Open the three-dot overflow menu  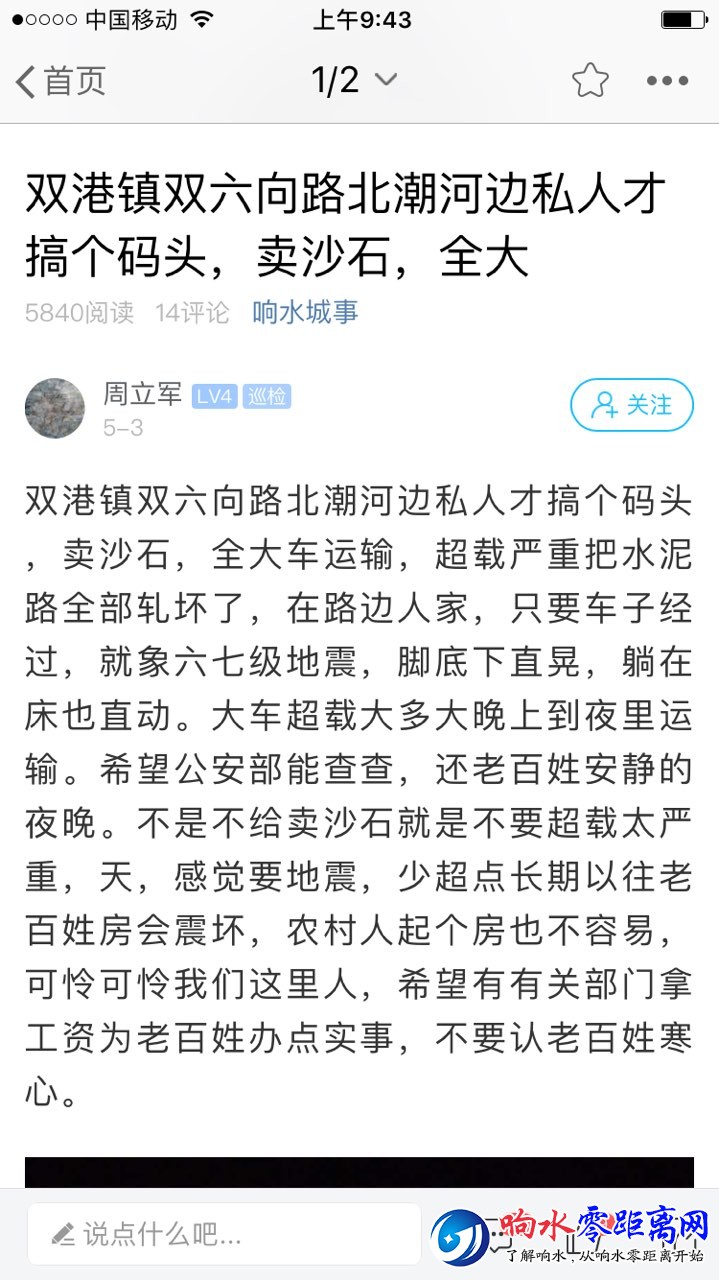pos(667,80)
